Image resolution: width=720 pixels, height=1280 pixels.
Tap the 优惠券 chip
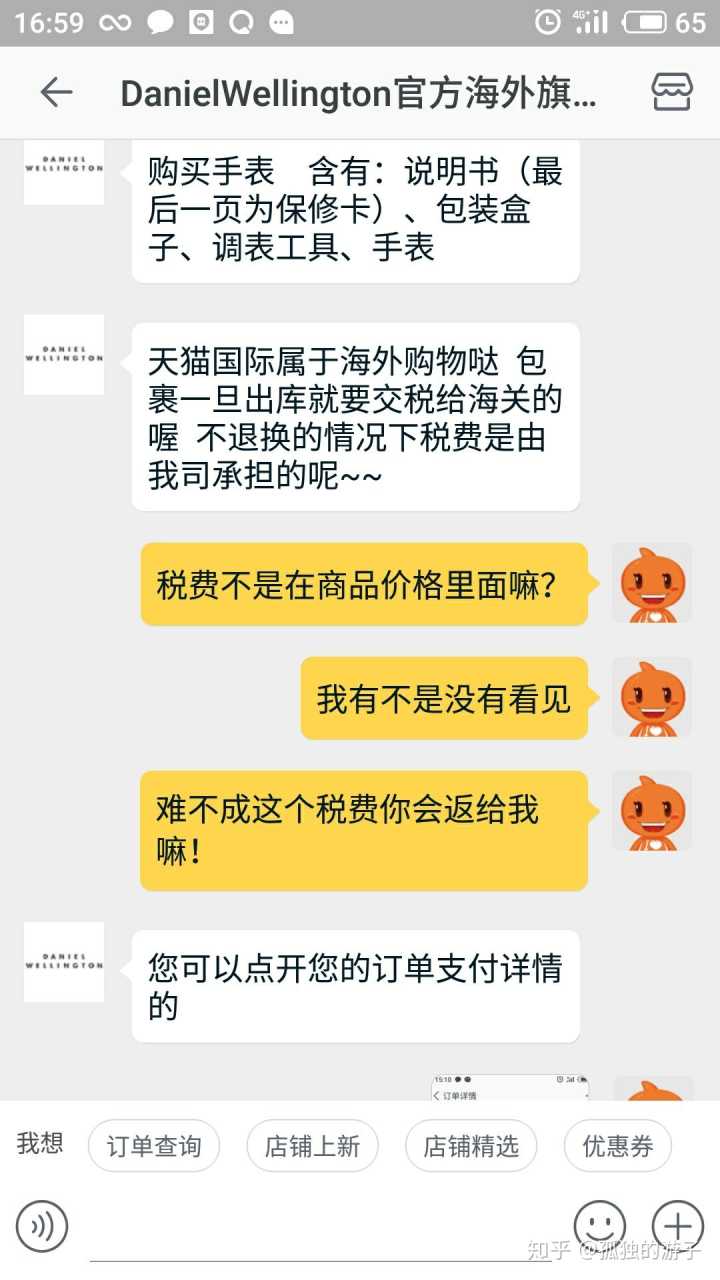[x=617, y=1146]
